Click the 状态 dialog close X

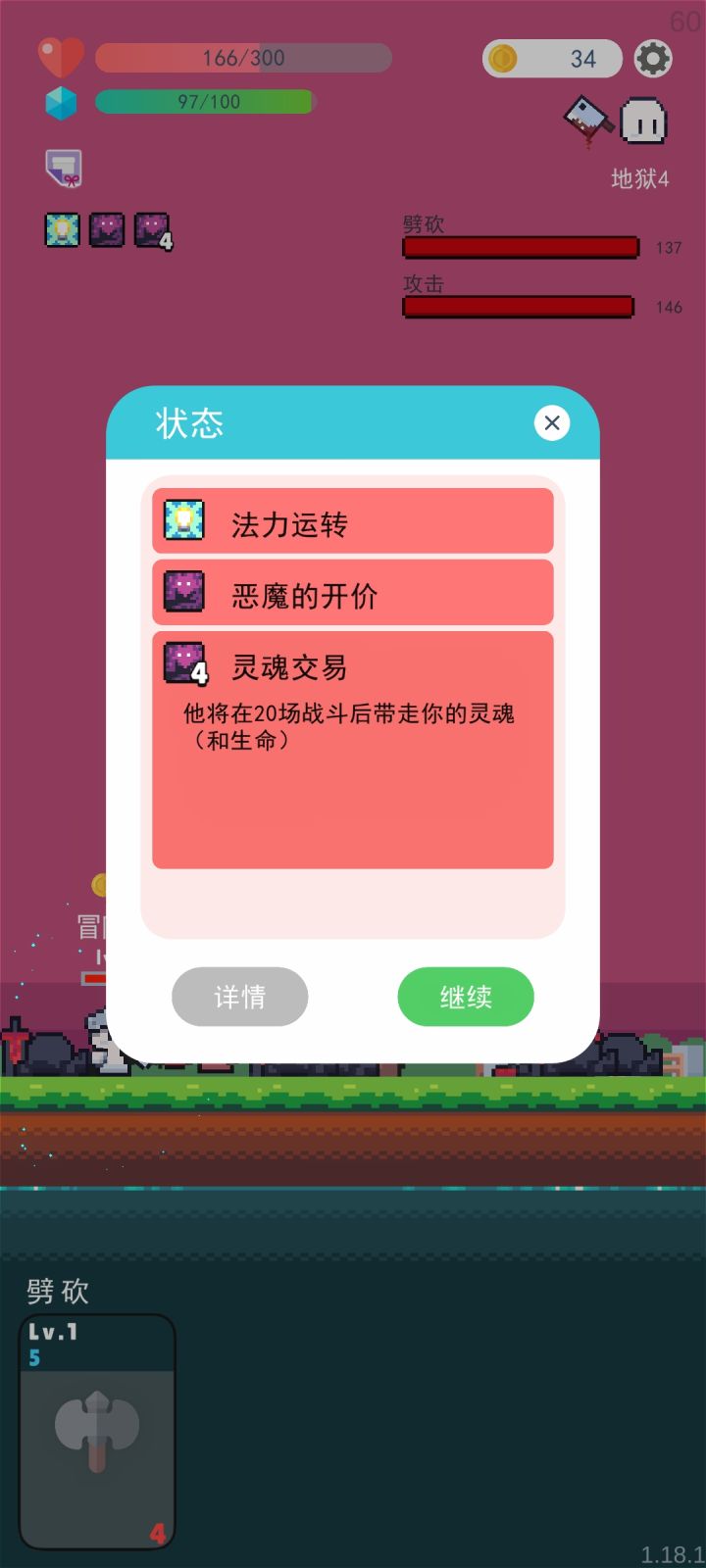click(x=551, y=422)
